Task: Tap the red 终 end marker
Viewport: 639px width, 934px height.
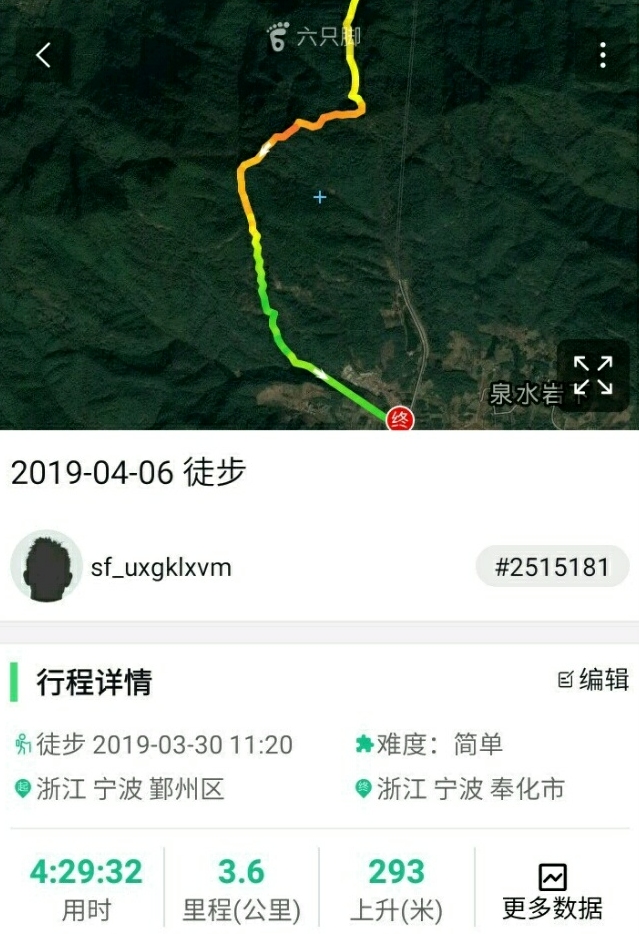Action: tap(401, 419)
